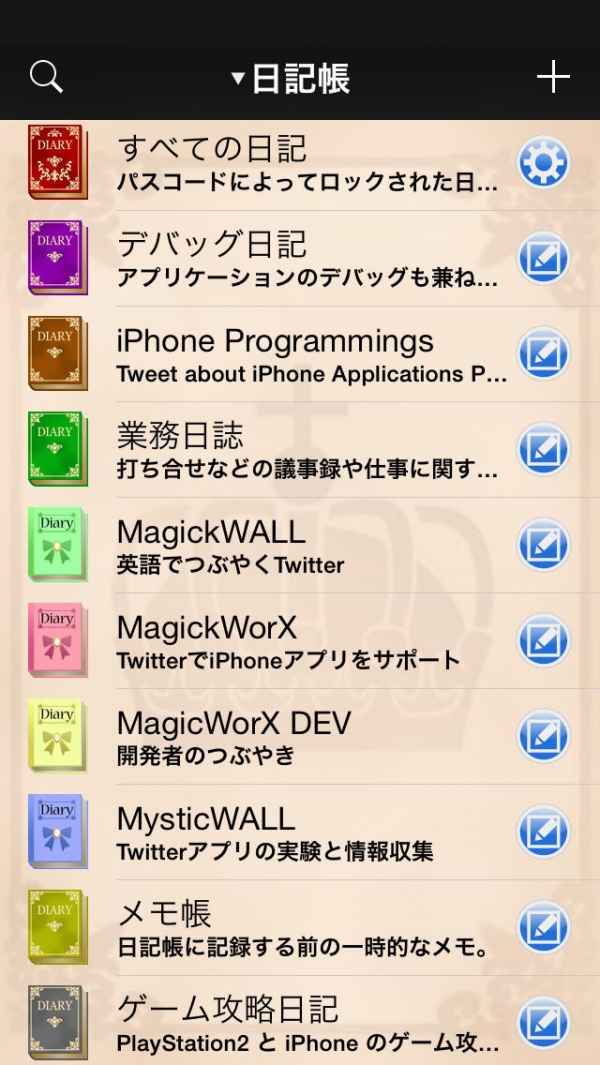Open MagicWorX DEV diary
Viewport: 600px width, 1065px height.
300,737
